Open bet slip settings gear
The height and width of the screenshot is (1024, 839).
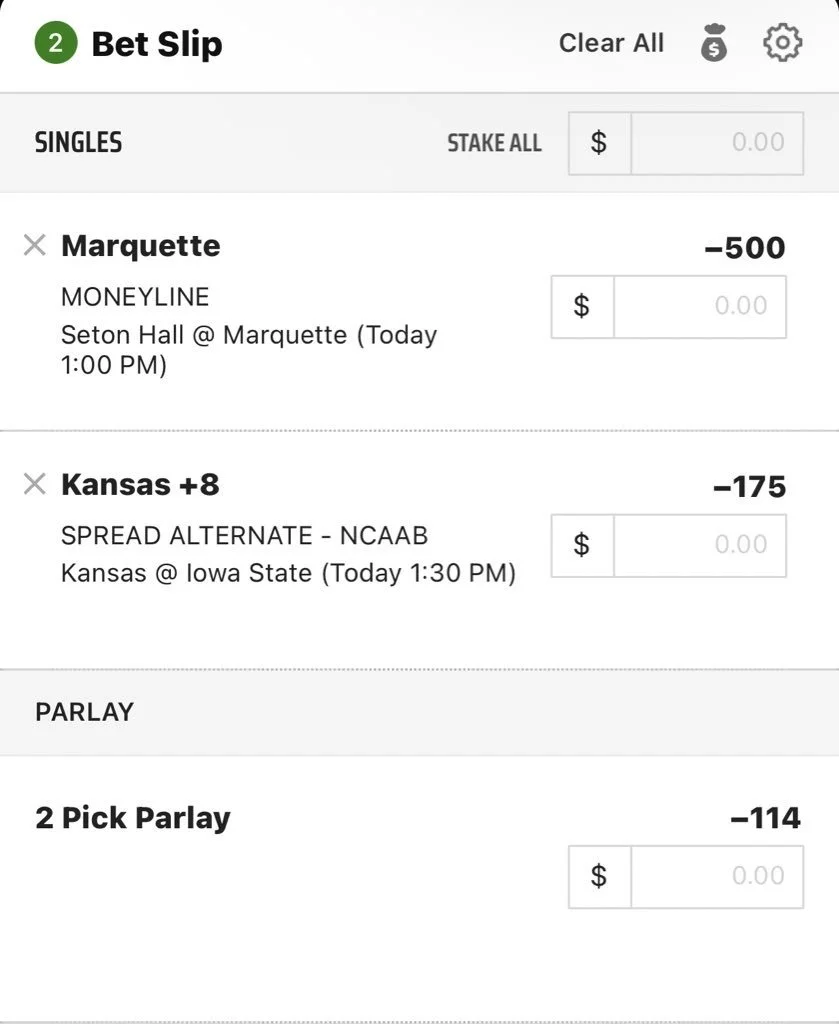click(x=782, y=43)
